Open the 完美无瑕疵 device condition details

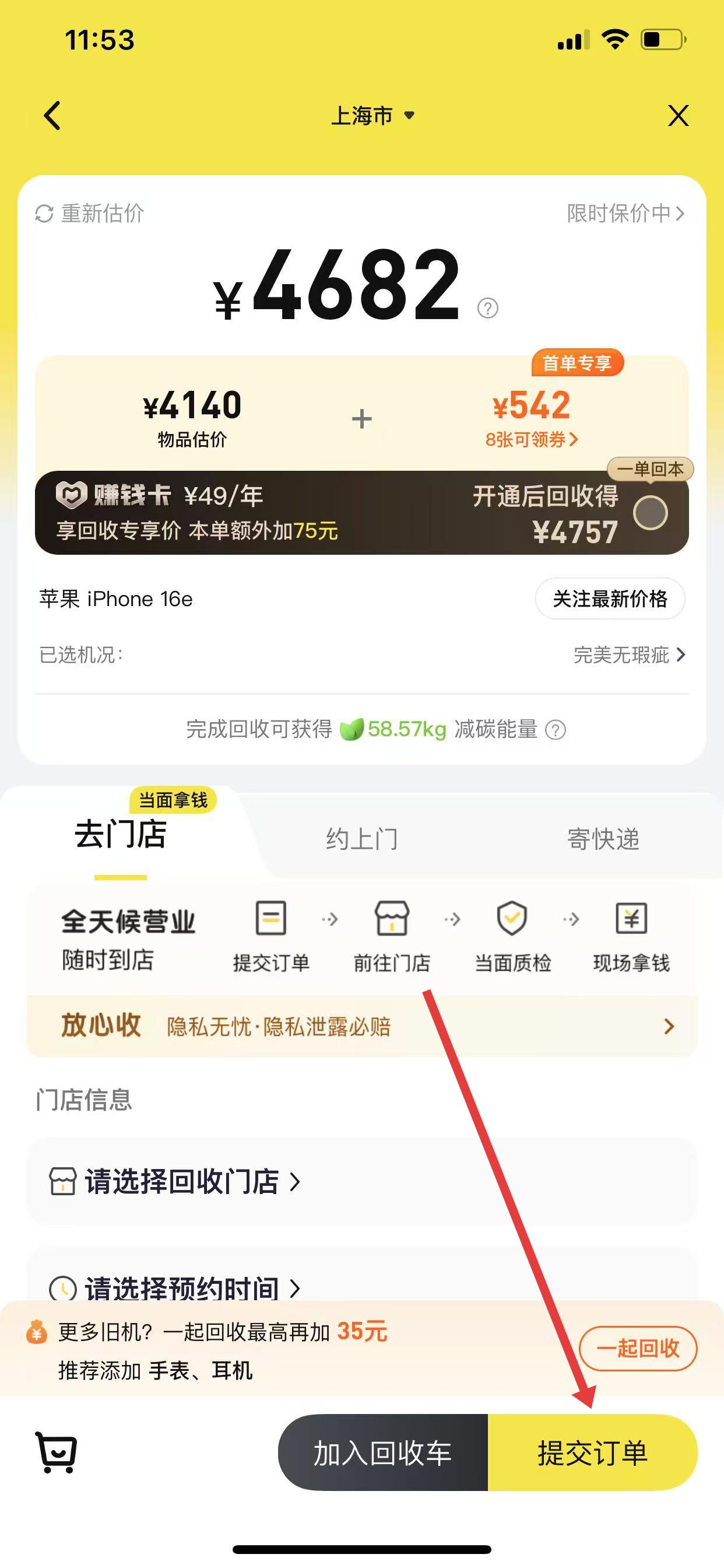coord(629,655)
